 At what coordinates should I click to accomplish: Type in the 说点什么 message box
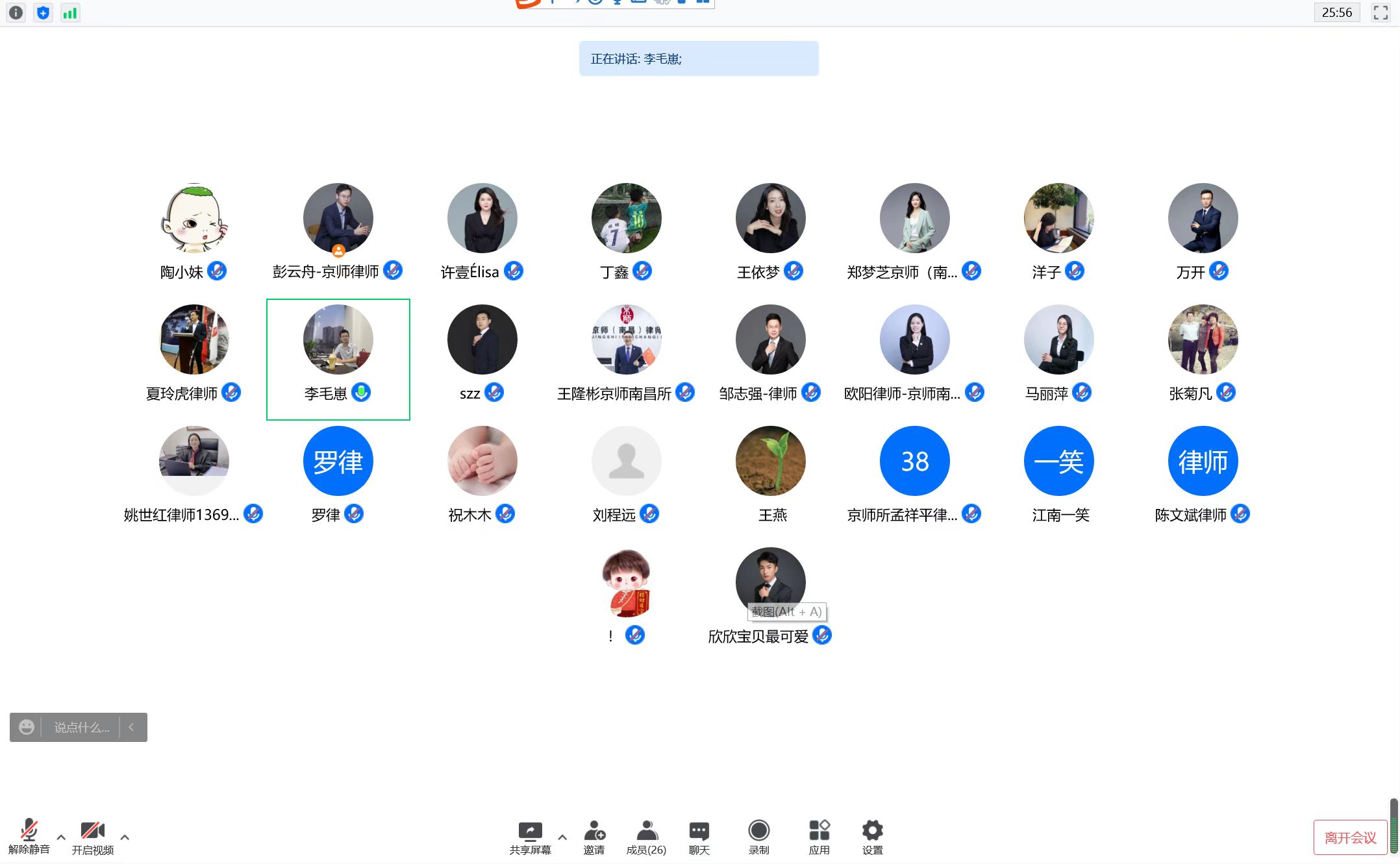tap(82, 727)
